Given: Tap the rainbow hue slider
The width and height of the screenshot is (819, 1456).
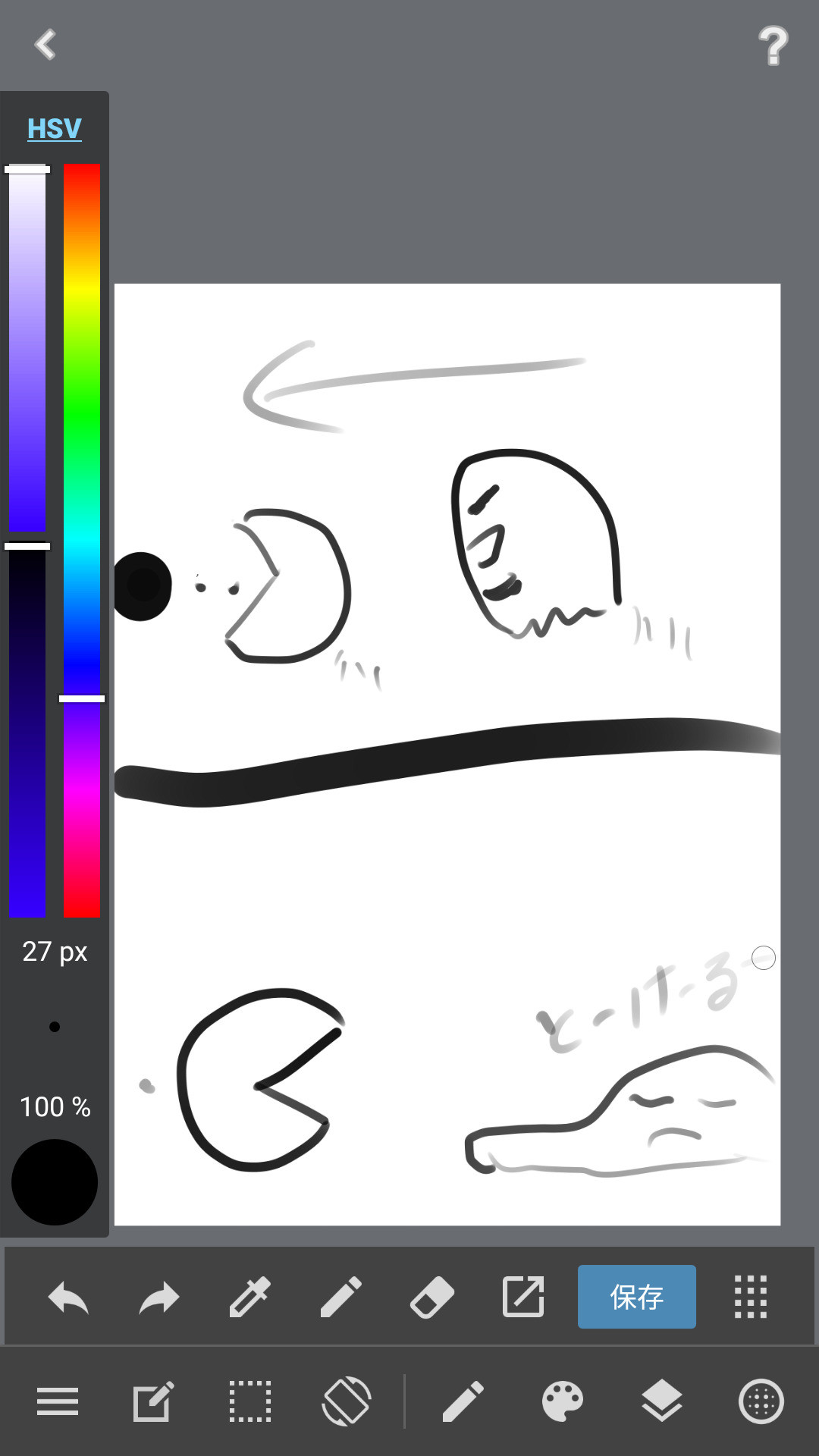Looking at the screenshot, I should 82,540.
